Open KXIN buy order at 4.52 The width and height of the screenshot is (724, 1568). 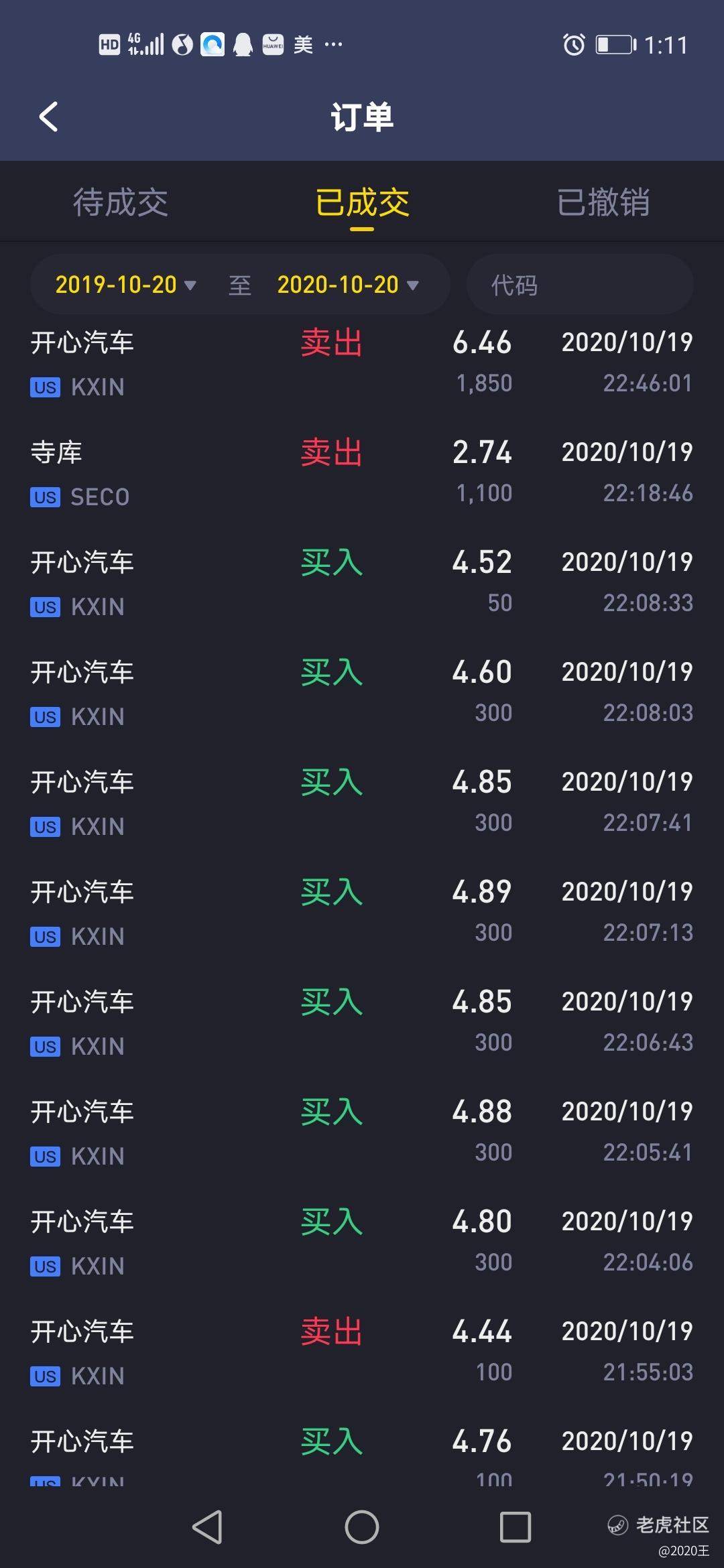pyautogui.click(x=362, y=583)
